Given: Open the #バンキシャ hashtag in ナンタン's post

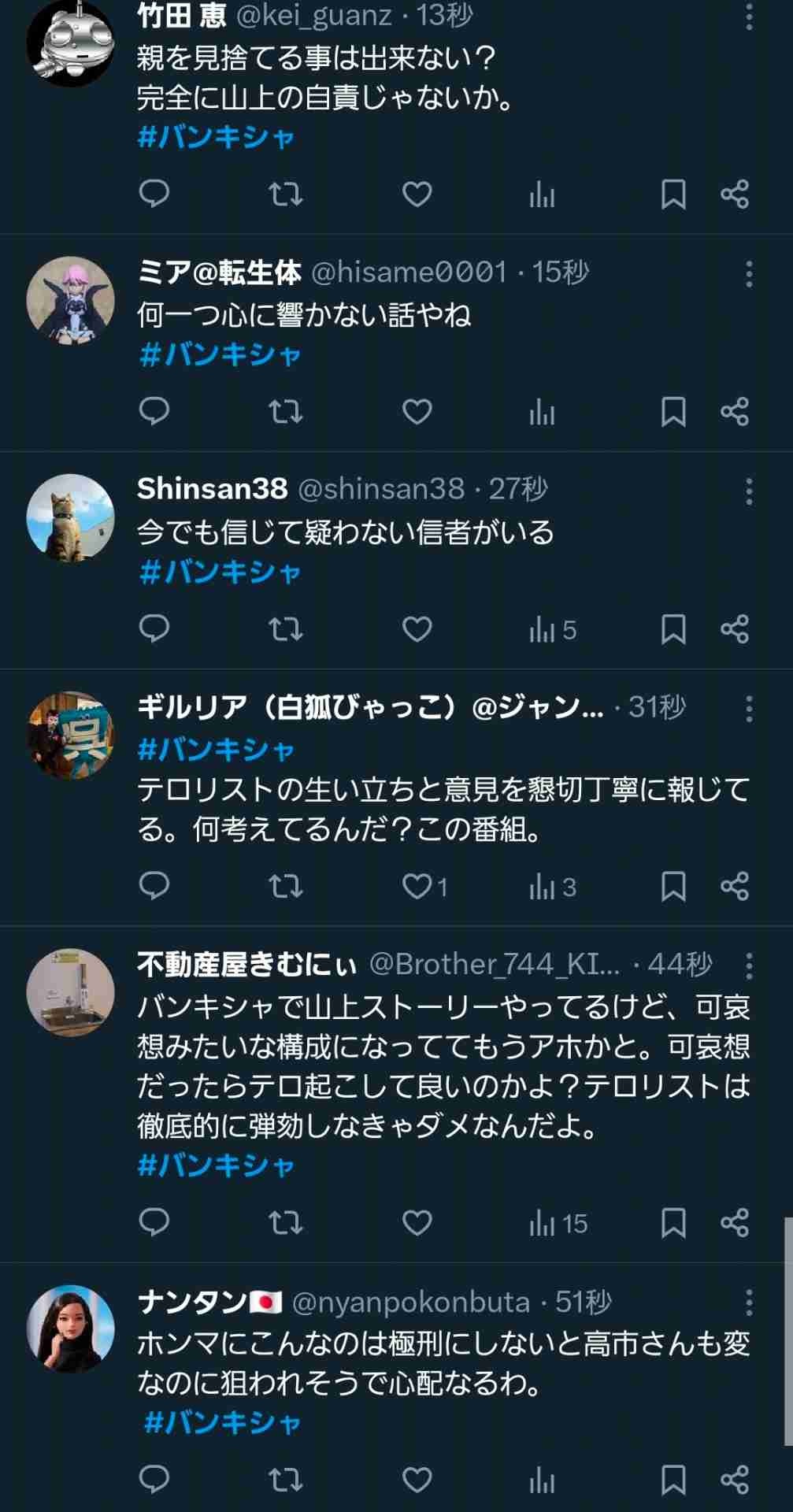Looking at the screenshot, I should click(x=222, y=1422).
